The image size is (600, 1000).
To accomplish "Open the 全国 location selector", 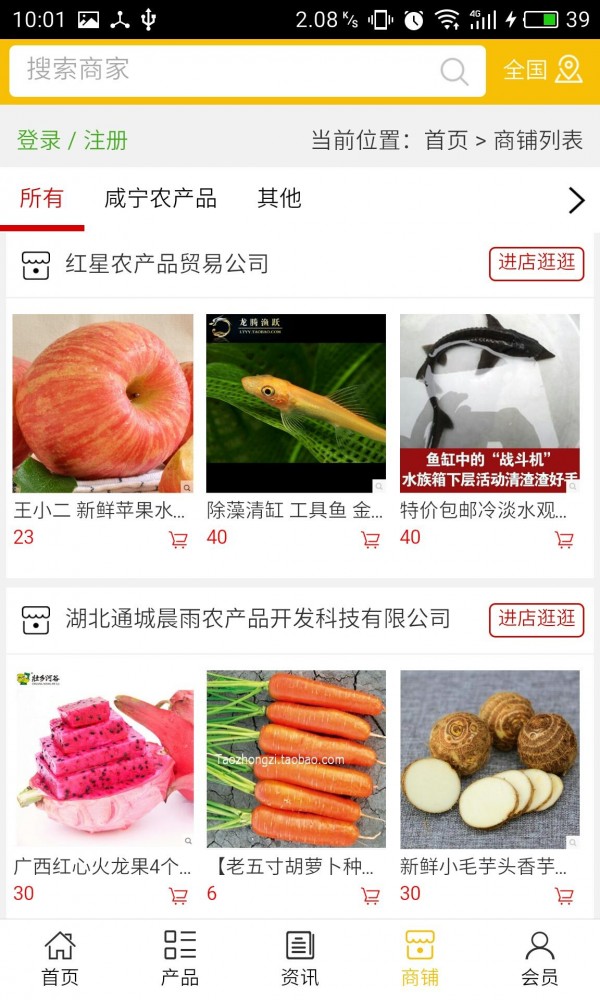I will (542, 70).
